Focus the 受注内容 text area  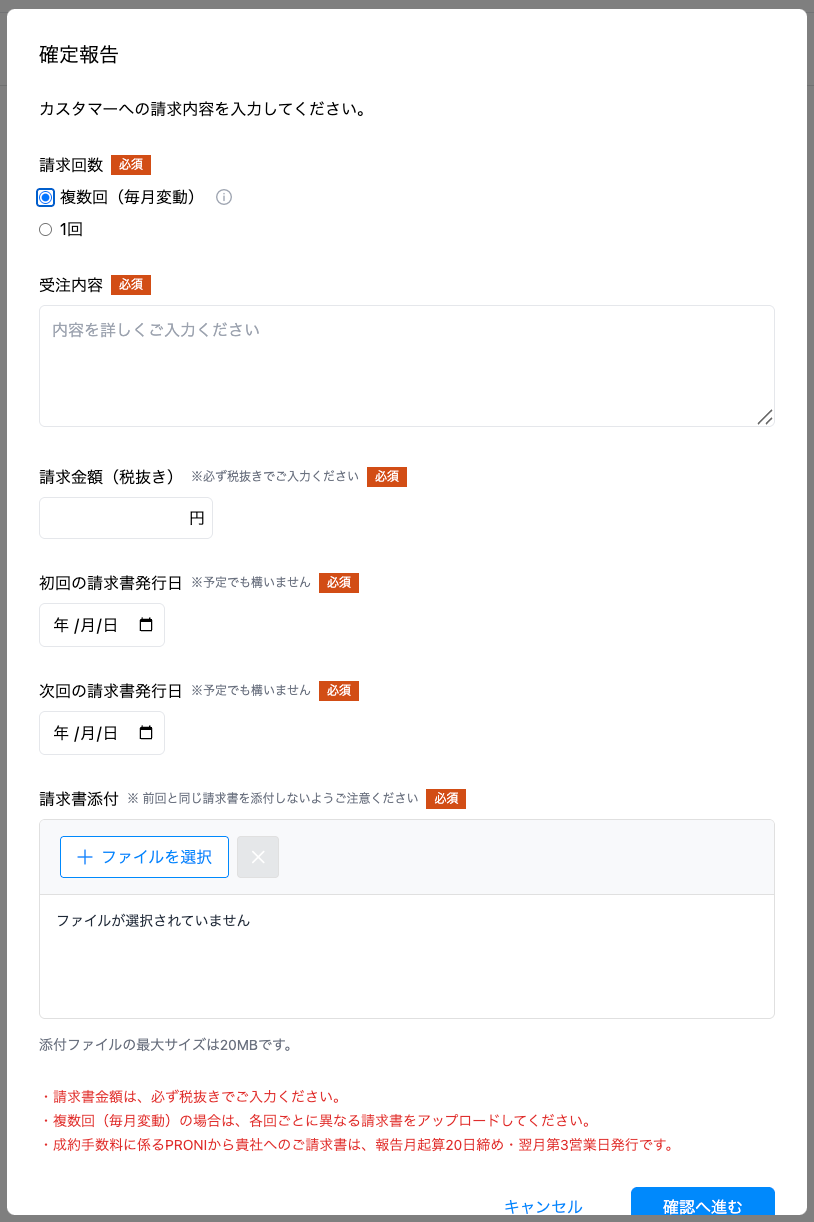click(406, 366)
